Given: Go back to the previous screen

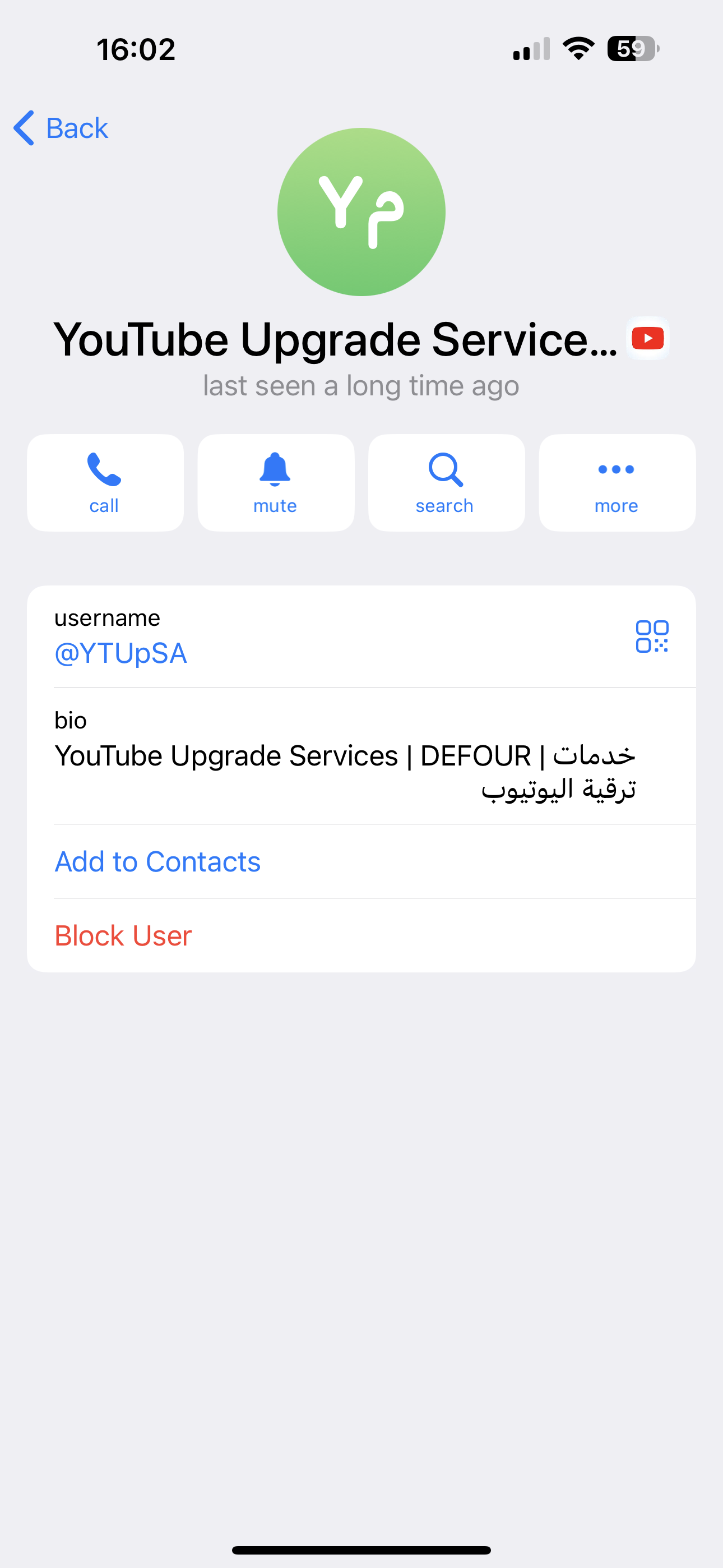Looking at the screenshot, I should pyautogui.click(x=61, y=128).
